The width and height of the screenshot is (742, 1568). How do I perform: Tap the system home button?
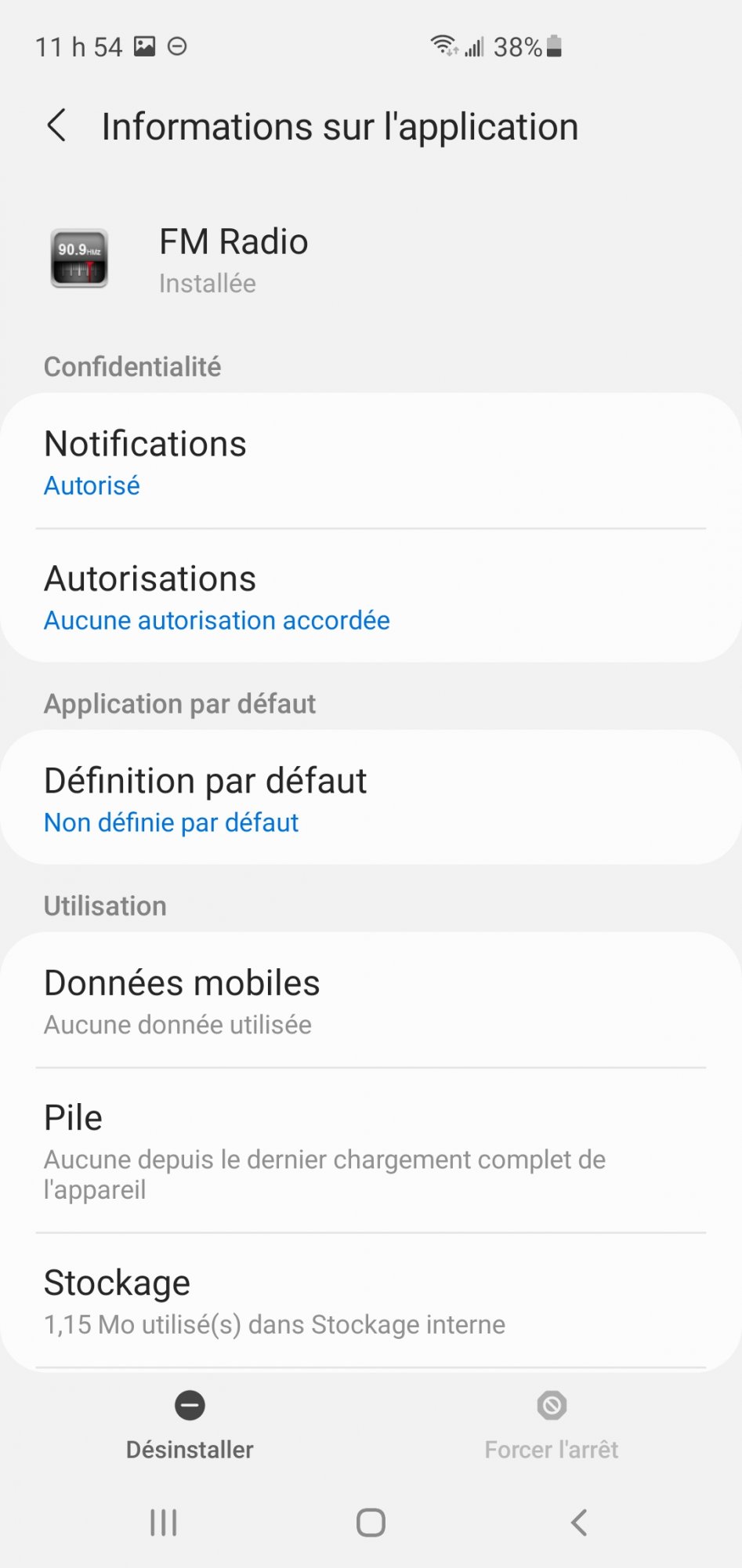coord(371,1523)
